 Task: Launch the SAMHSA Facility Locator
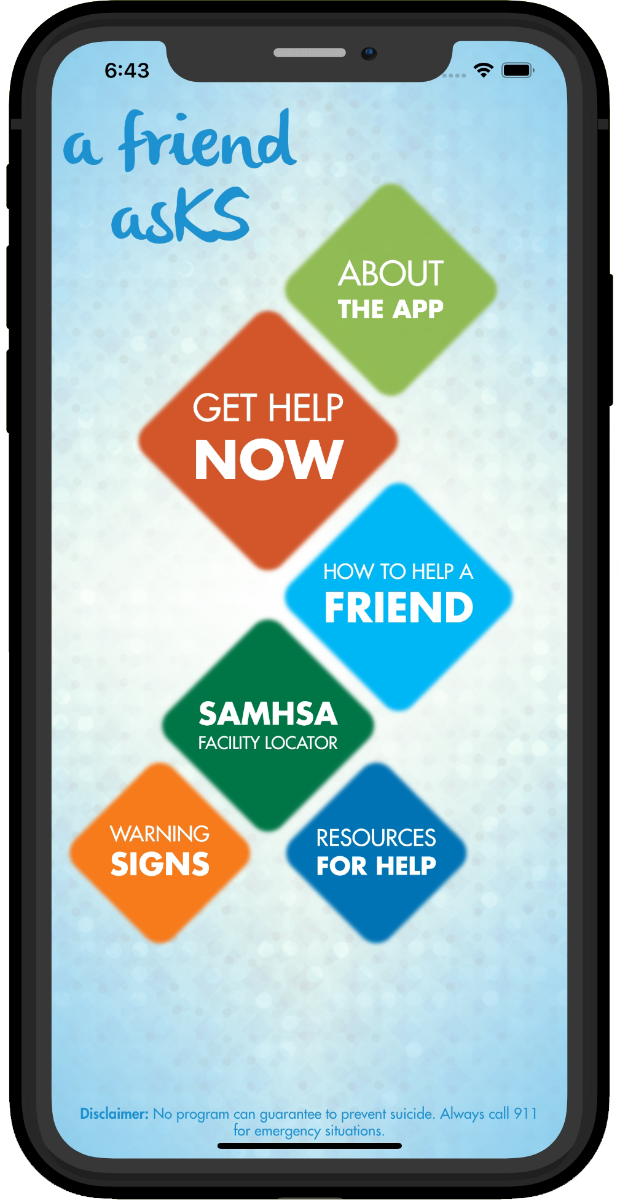coord(268,725)
